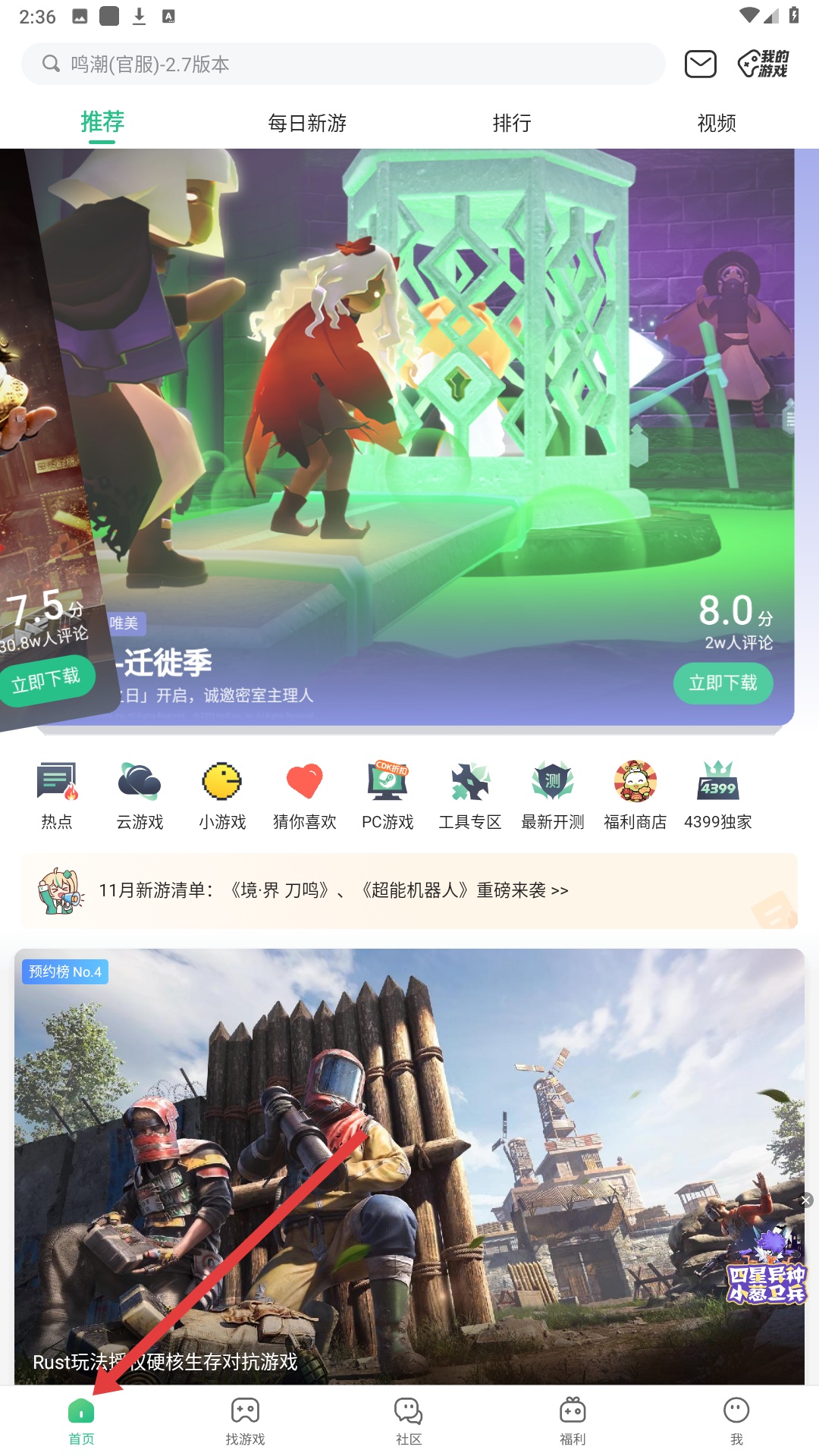Dismiss the 四星异种 floating ad

tap(806, 1200)
